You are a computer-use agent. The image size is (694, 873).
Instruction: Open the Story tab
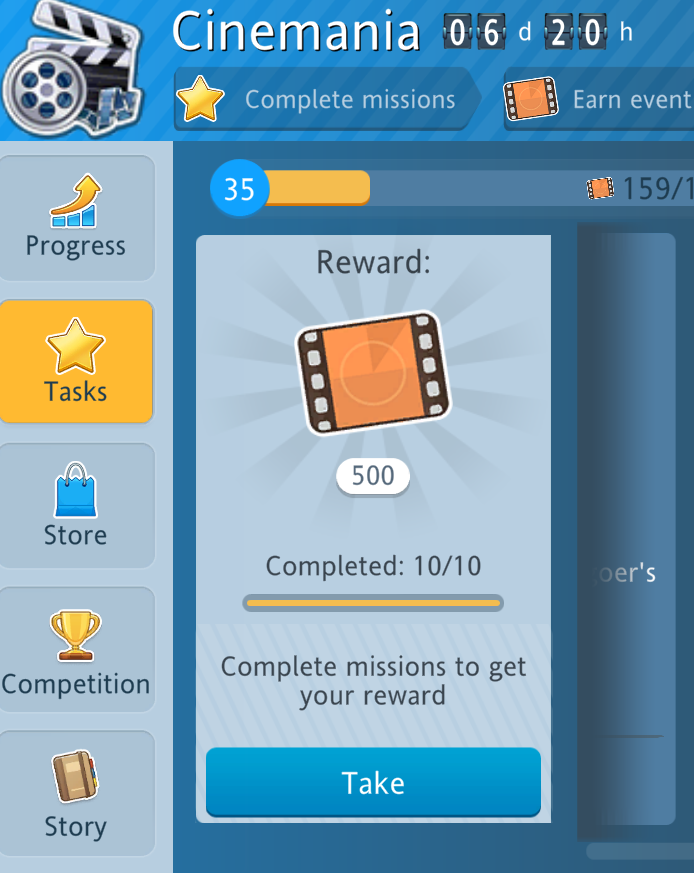point(76,794)
